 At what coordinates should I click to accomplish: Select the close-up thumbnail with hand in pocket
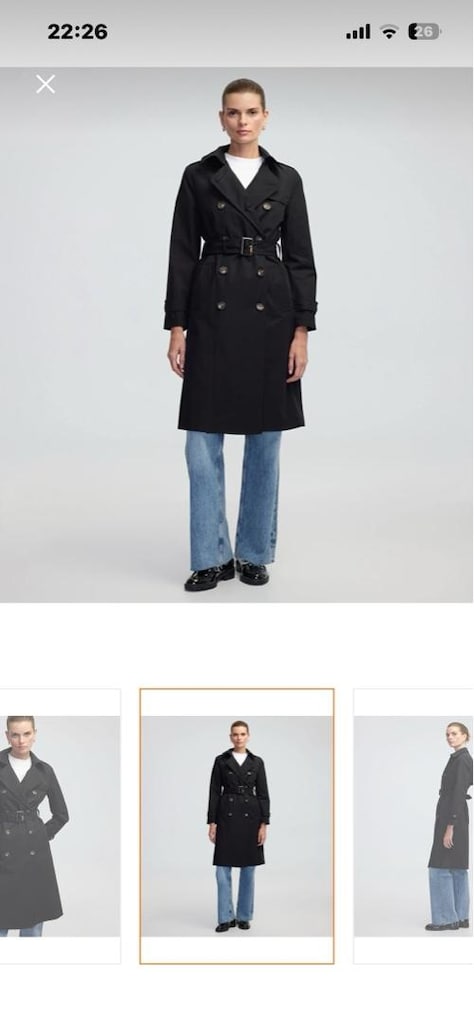pyautogui.click(x=60, y=826)
